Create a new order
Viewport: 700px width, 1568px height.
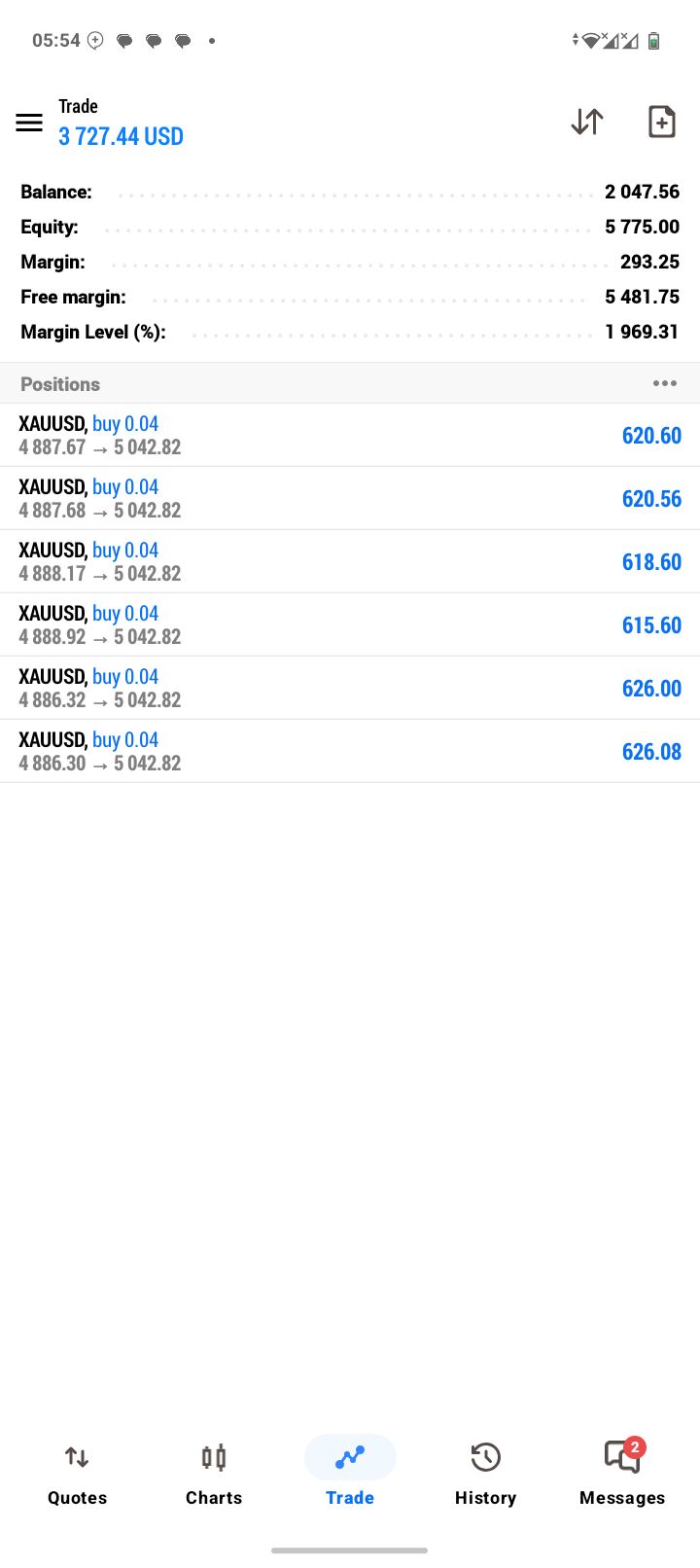661,123
